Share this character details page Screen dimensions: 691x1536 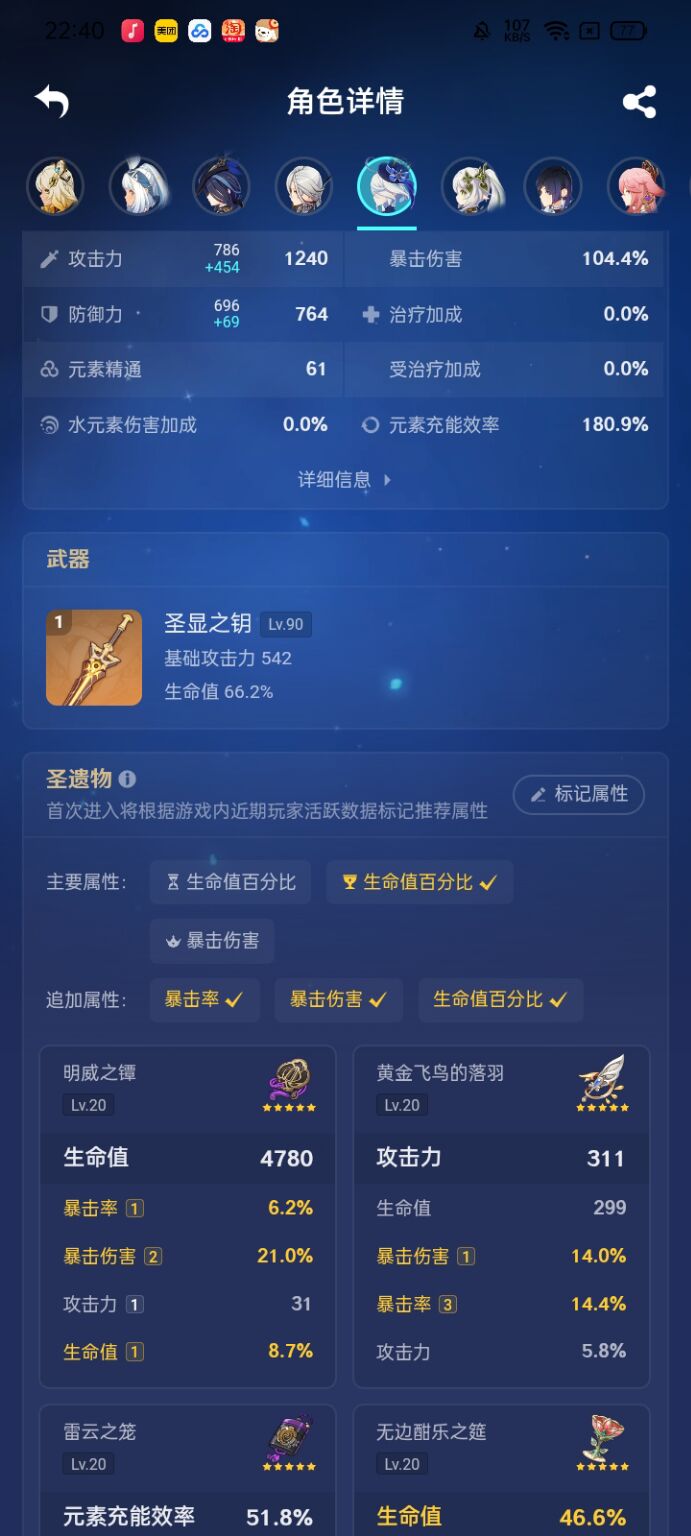[x=639, y=102]
